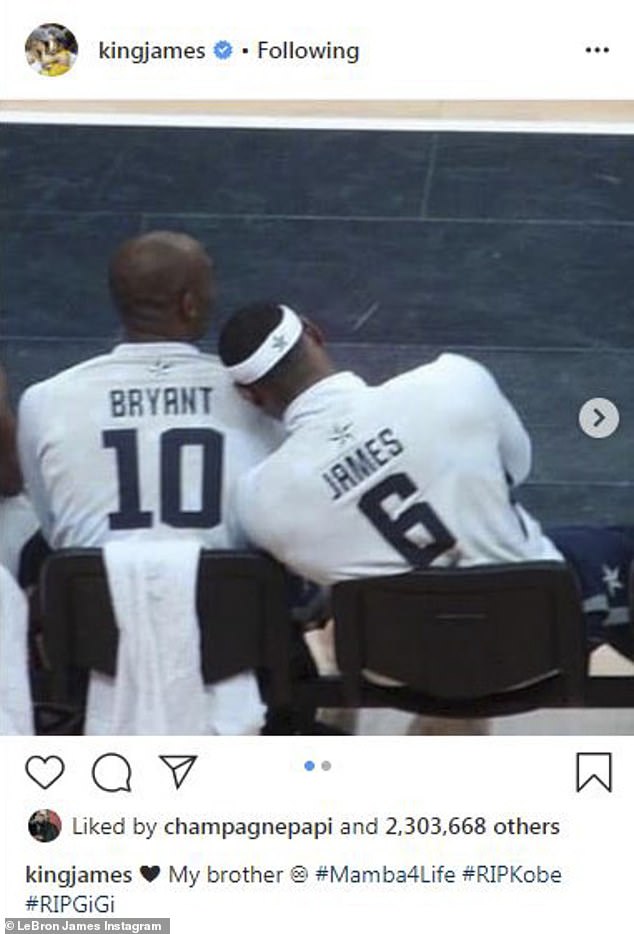Bookmark this post
Viewport: 634px width, 934px height.
click(x=593, y=772)
